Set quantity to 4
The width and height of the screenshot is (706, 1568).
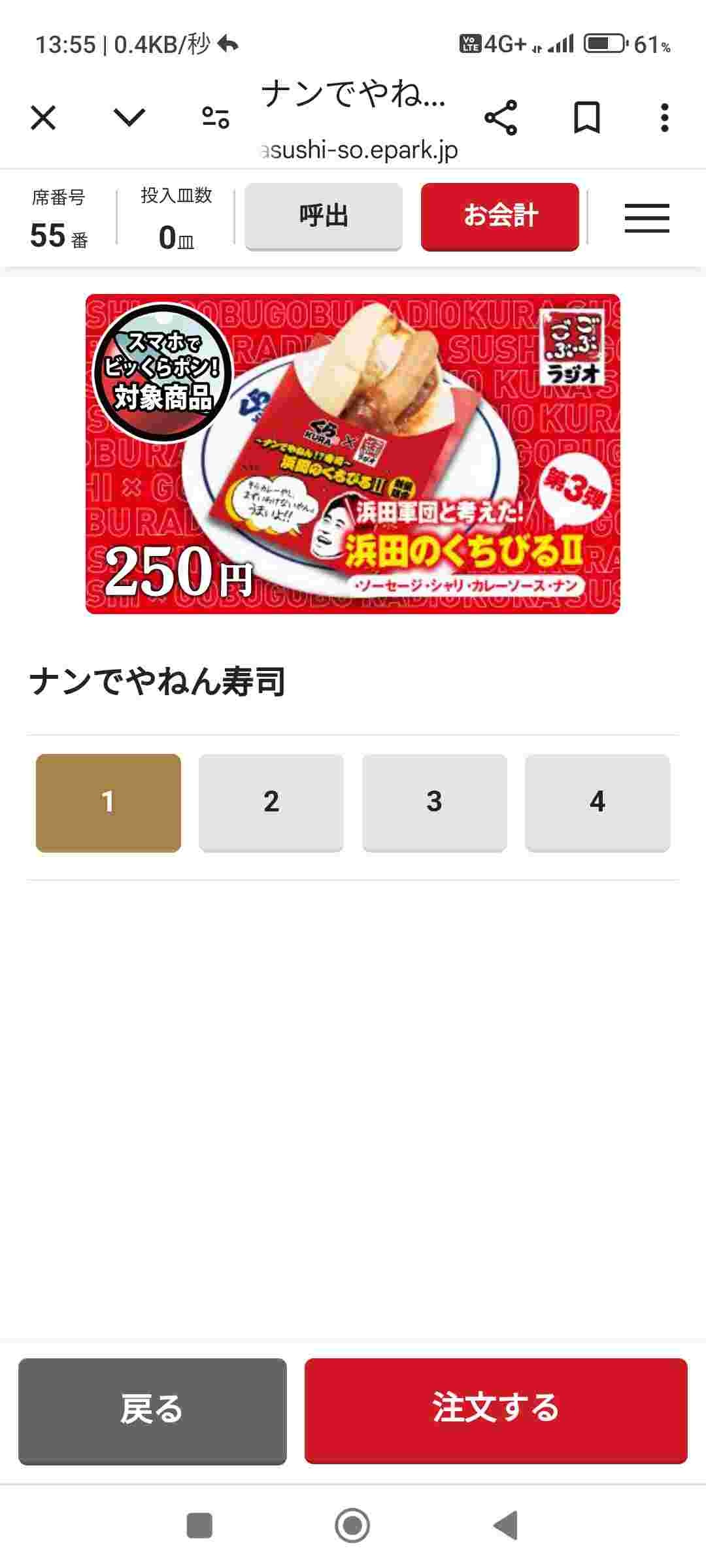tap(597, 802)
